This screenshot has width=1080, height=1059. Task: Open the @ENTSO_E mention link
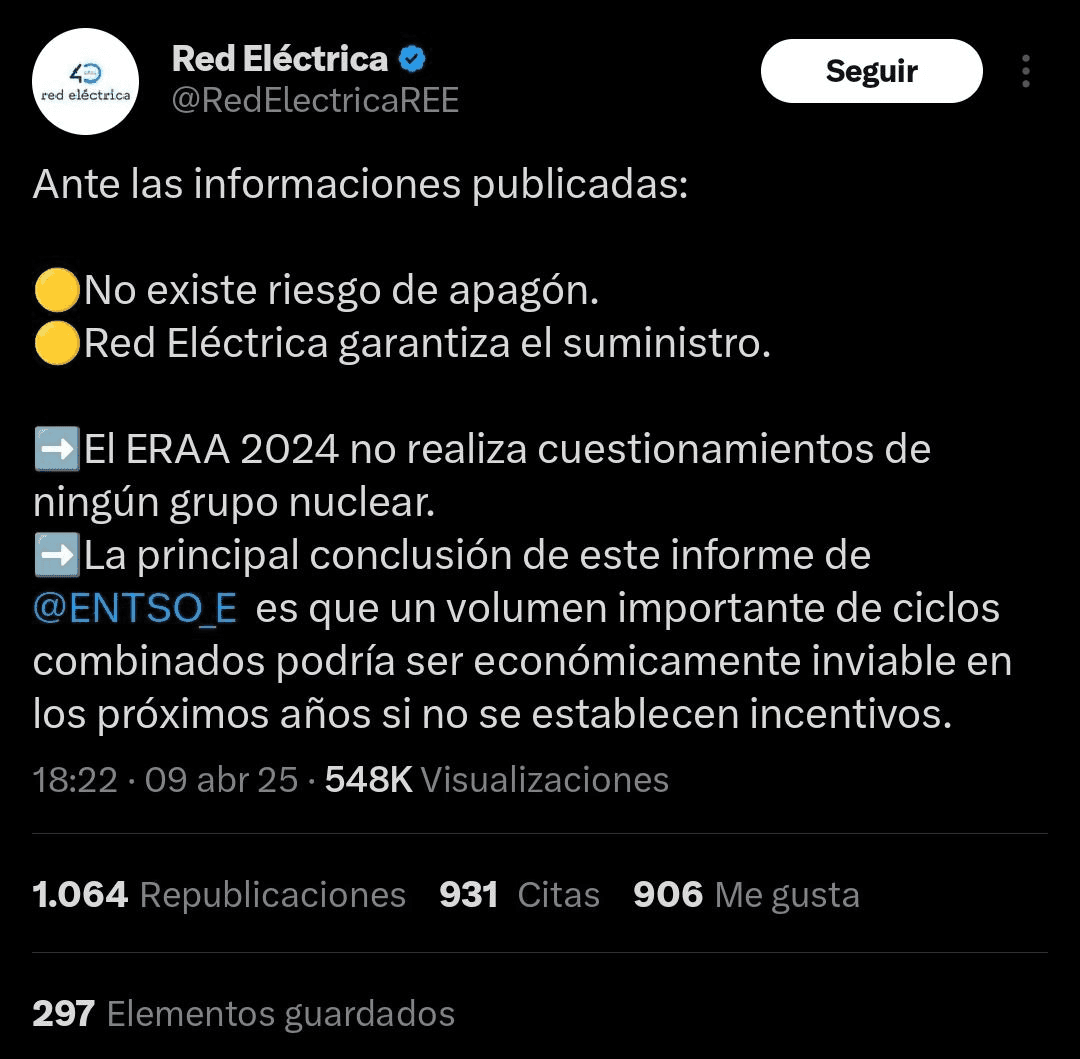(x=135, y=608)
